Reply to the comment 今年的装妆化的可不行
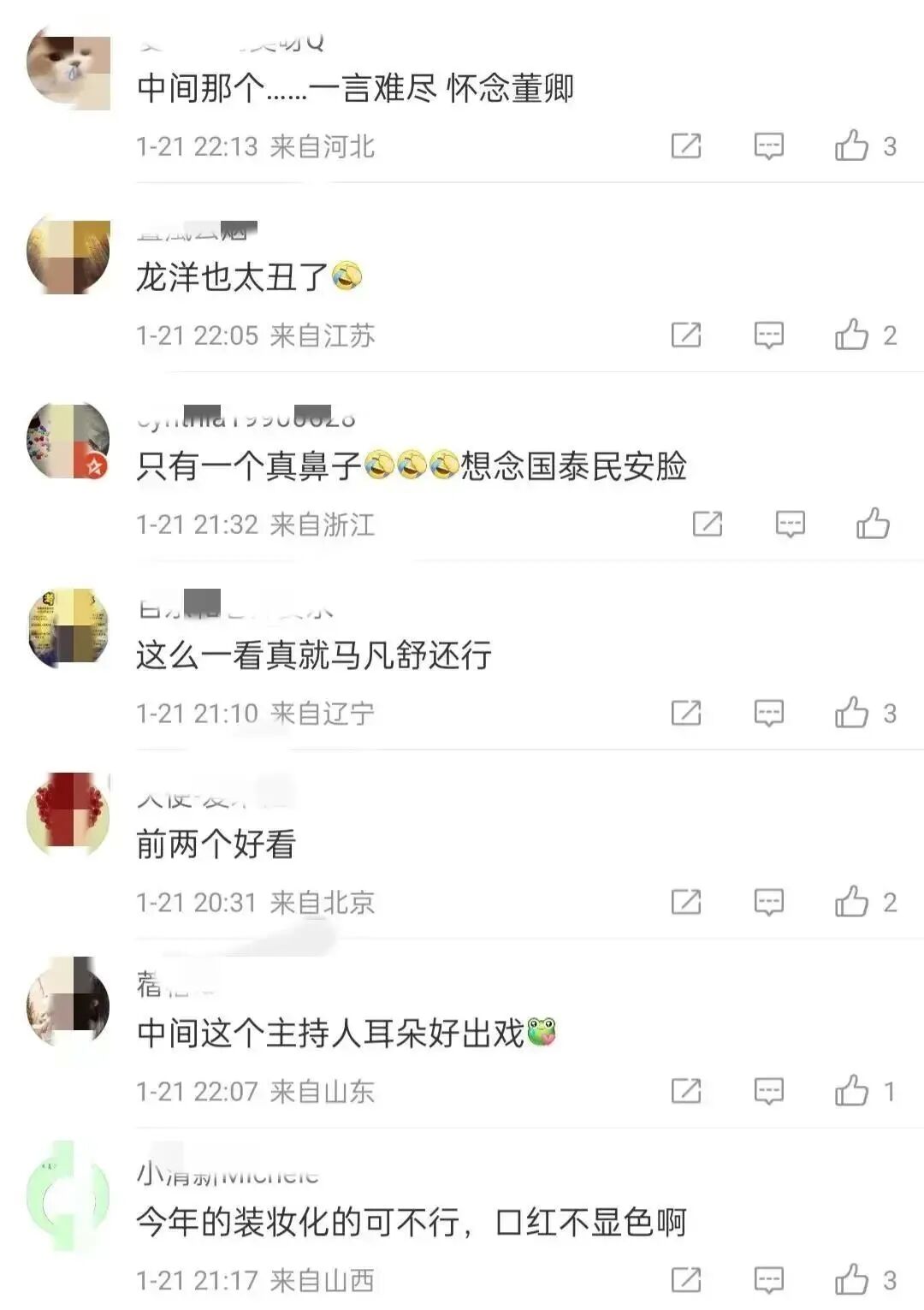 [x=768, y=1280]
